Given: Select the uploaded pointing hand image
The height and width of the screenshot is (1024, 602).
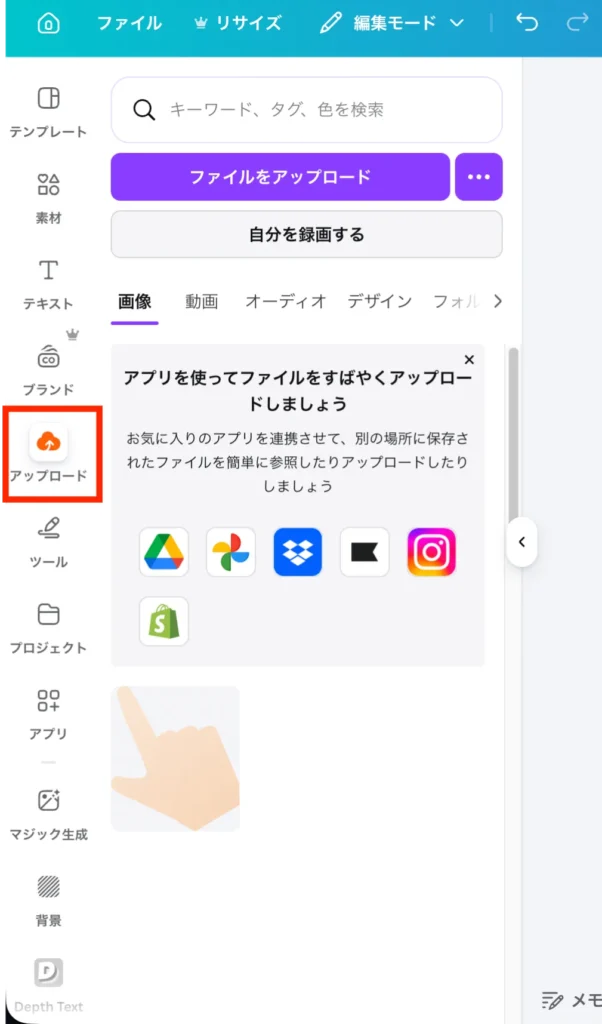Looking at the screenshot, I should 175,758.
